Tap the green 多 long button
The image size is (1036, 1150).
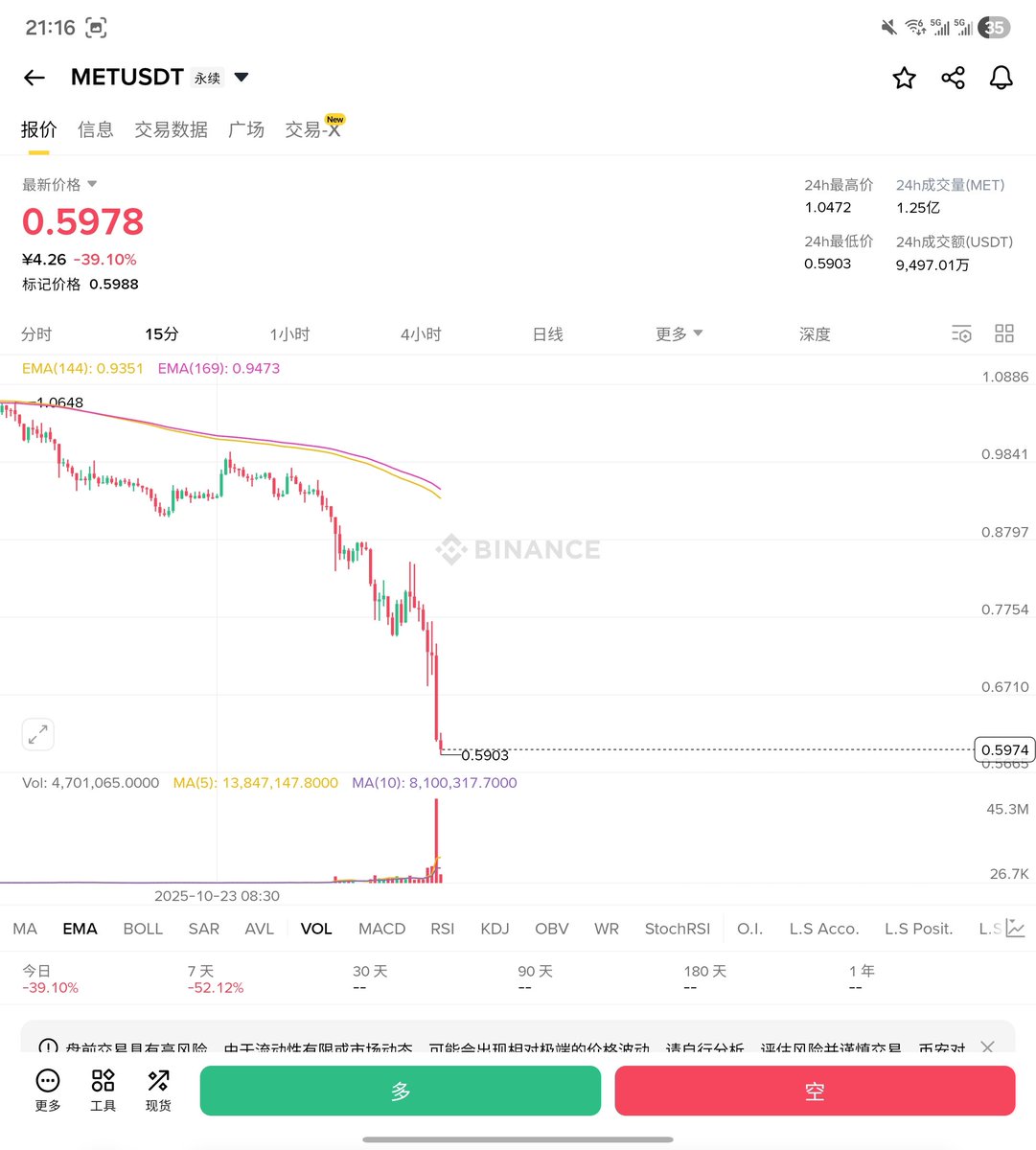point(400,1091)
